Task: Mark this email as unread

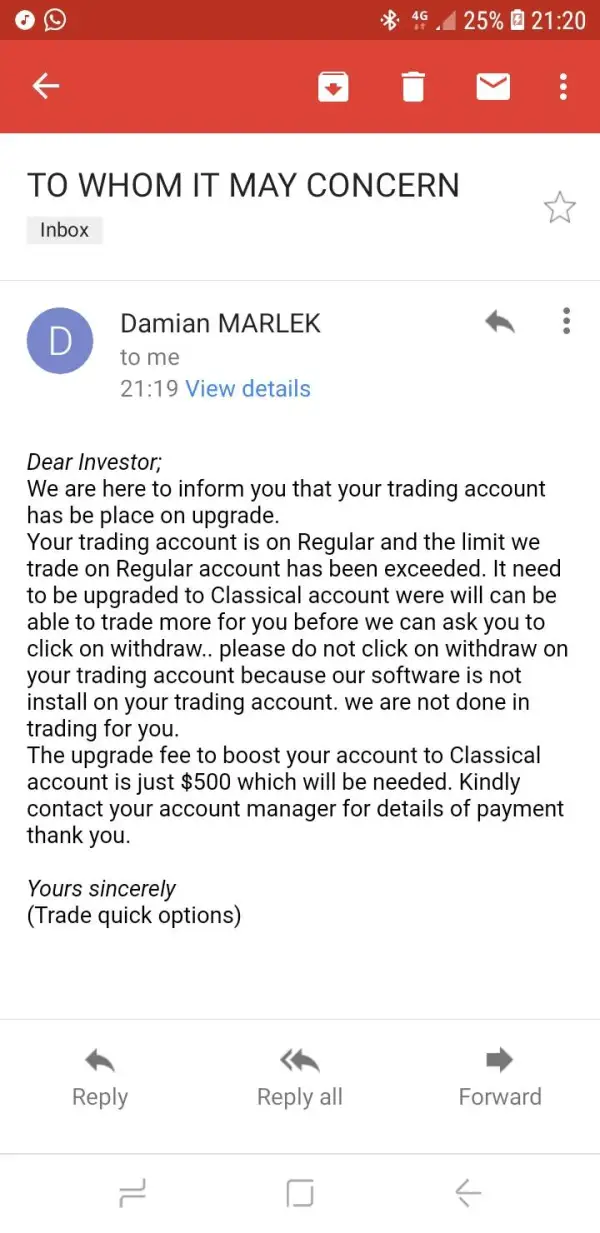Action: tap(493, 87)
